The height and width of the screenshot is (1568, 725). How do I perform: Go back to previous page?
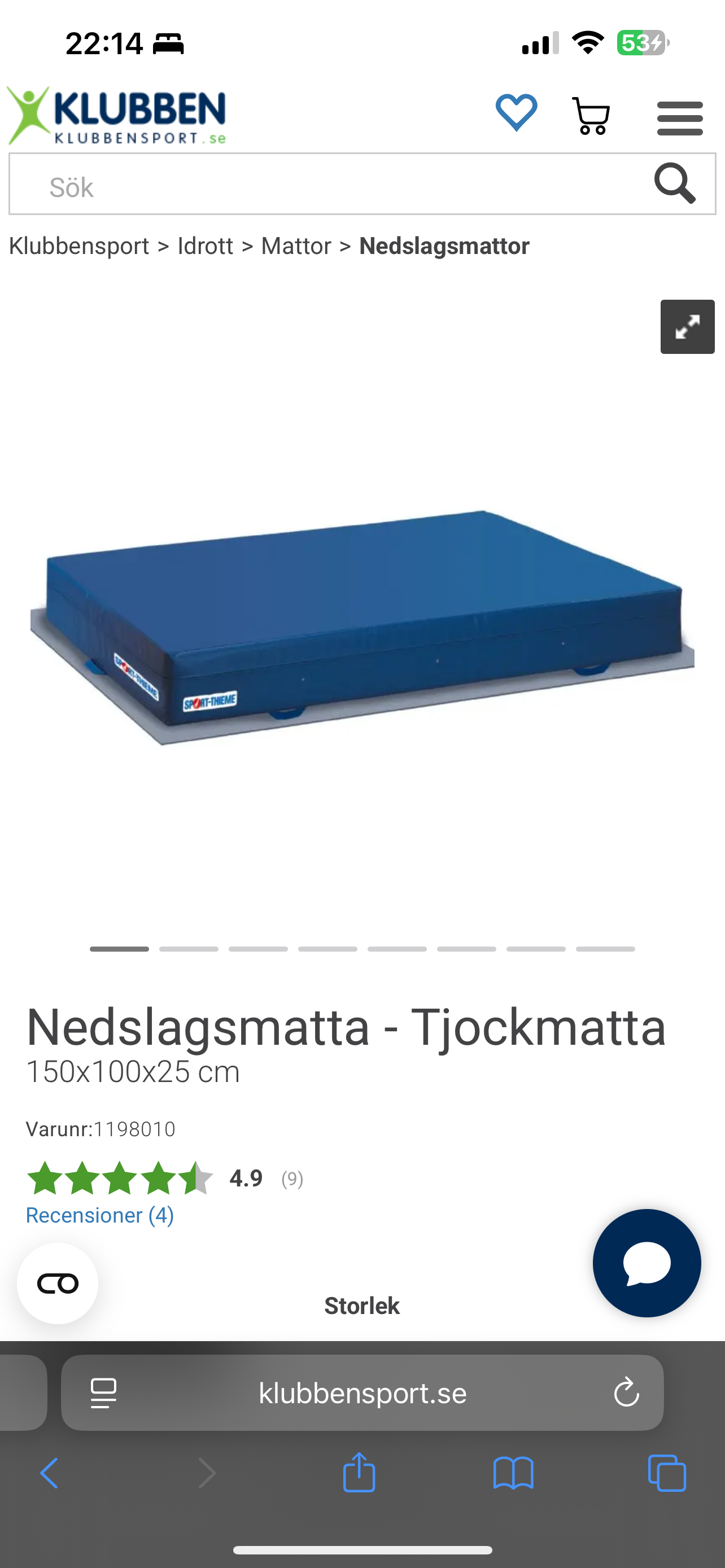(49, 1473)
